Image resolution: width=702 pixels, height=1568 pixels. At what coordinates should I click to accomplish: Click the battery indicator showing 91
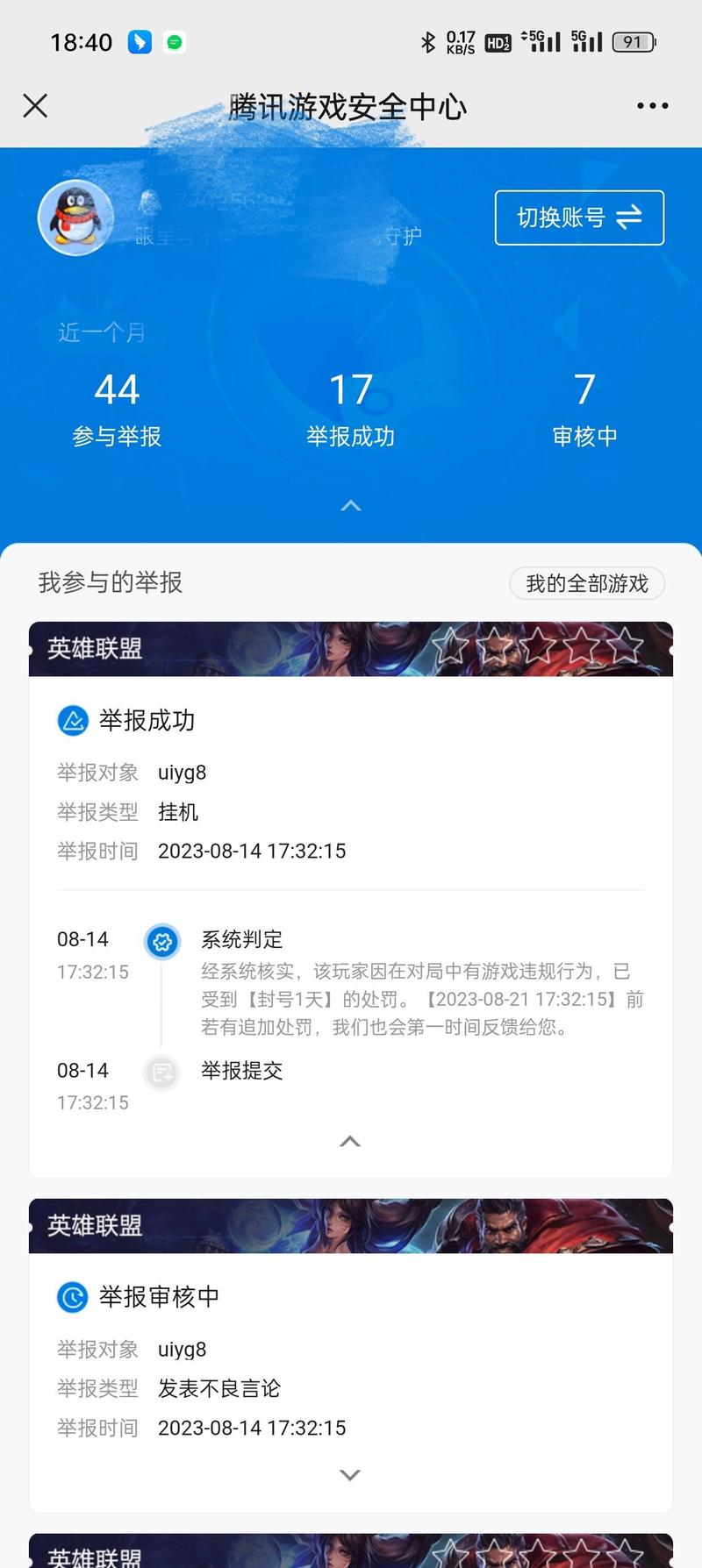coord(634,42)
